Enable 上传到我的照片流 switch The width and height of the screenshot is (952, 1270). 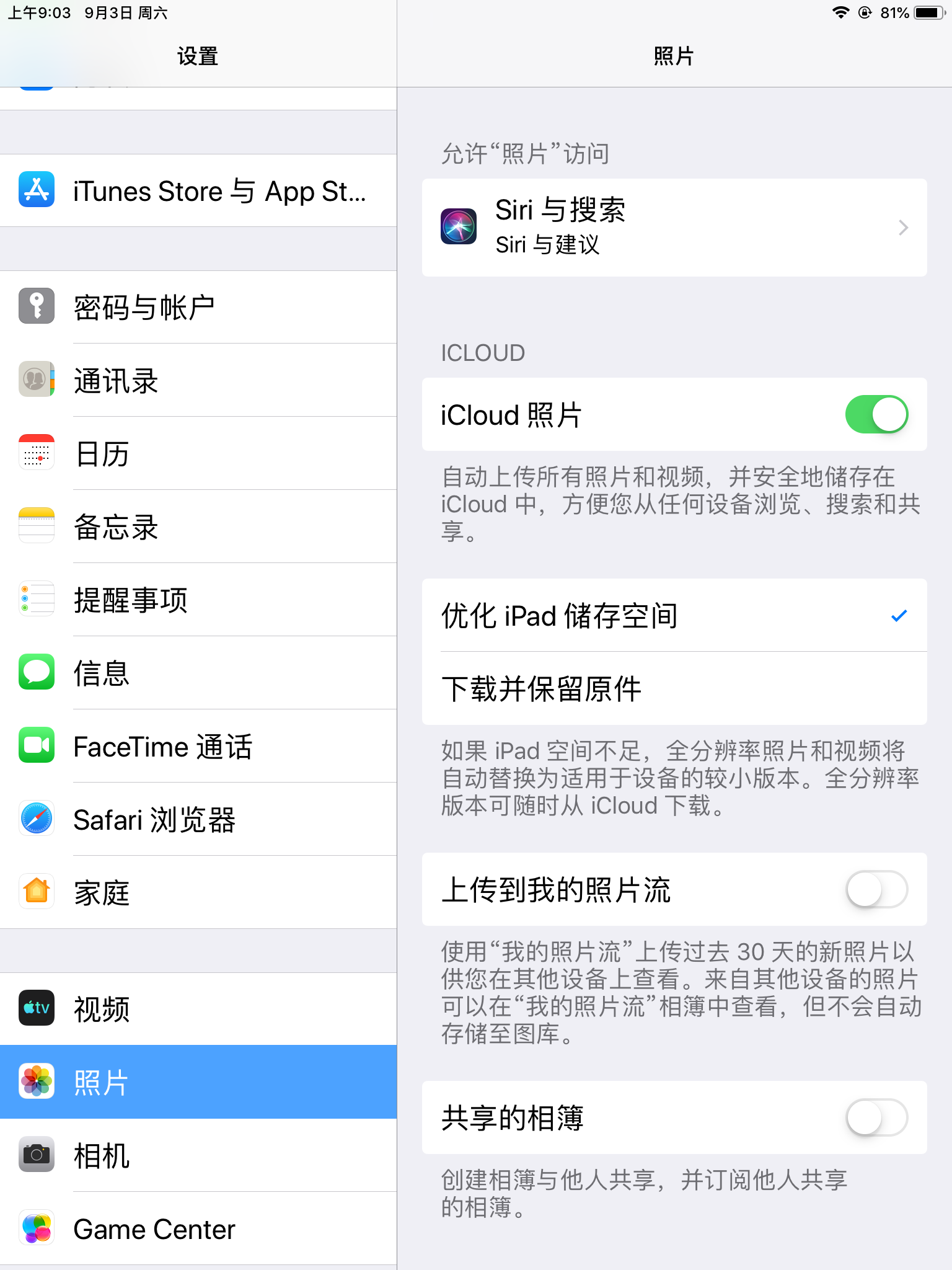pos(876,889)
